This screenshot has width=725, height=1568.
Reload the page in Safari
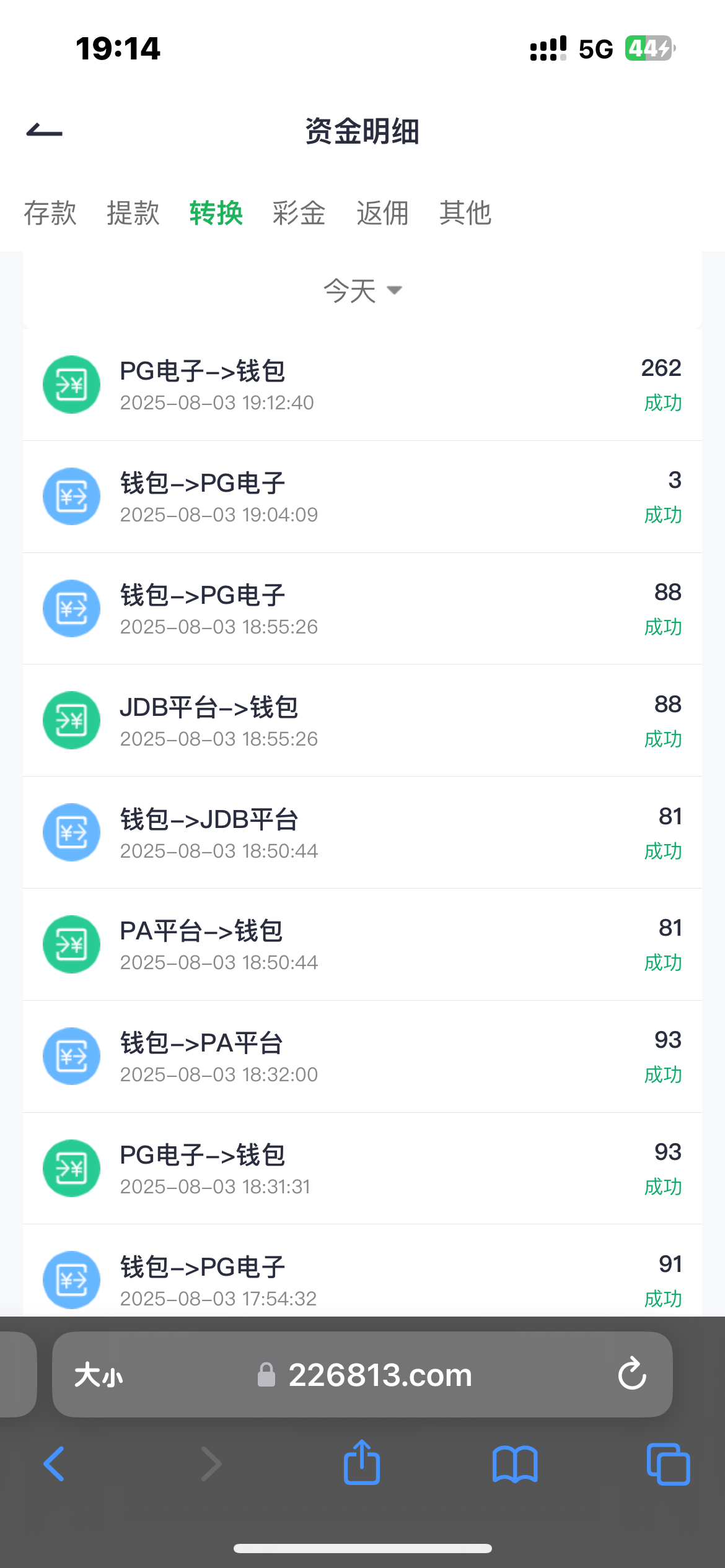pyautogui.click(x=632, y=1375)
